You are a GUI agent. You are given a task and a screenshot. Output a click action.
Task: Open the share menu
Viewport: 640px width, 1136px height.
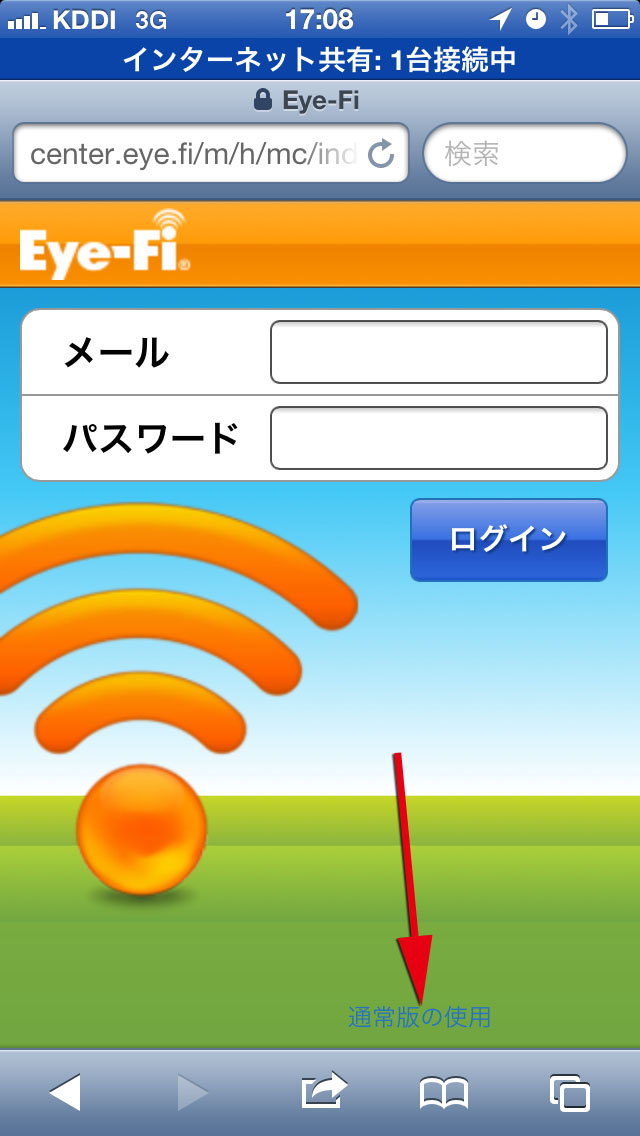323,1092
